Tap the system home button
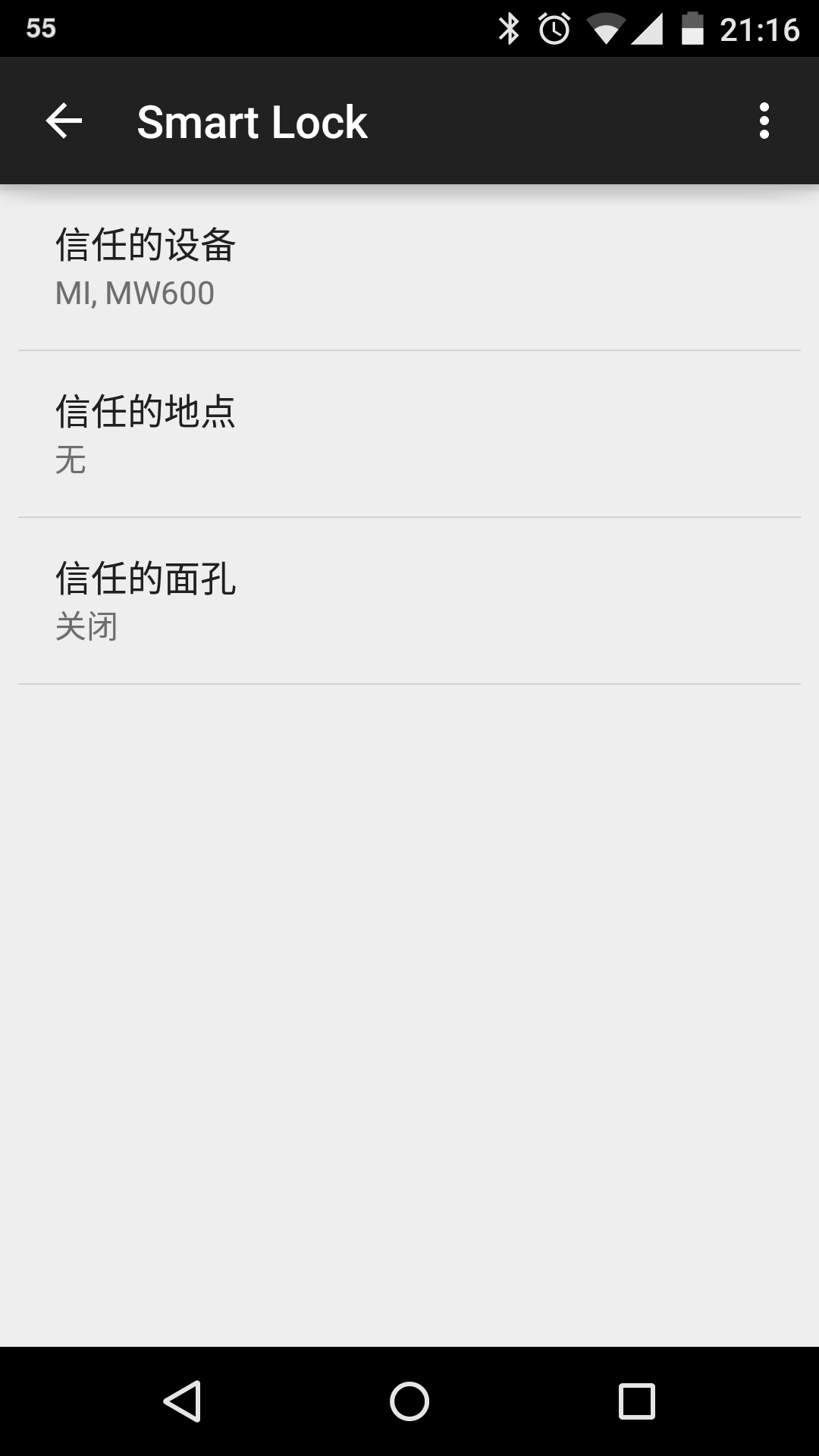The height and width of the screenshot is (1456, 819). [x=409, y=1401]
